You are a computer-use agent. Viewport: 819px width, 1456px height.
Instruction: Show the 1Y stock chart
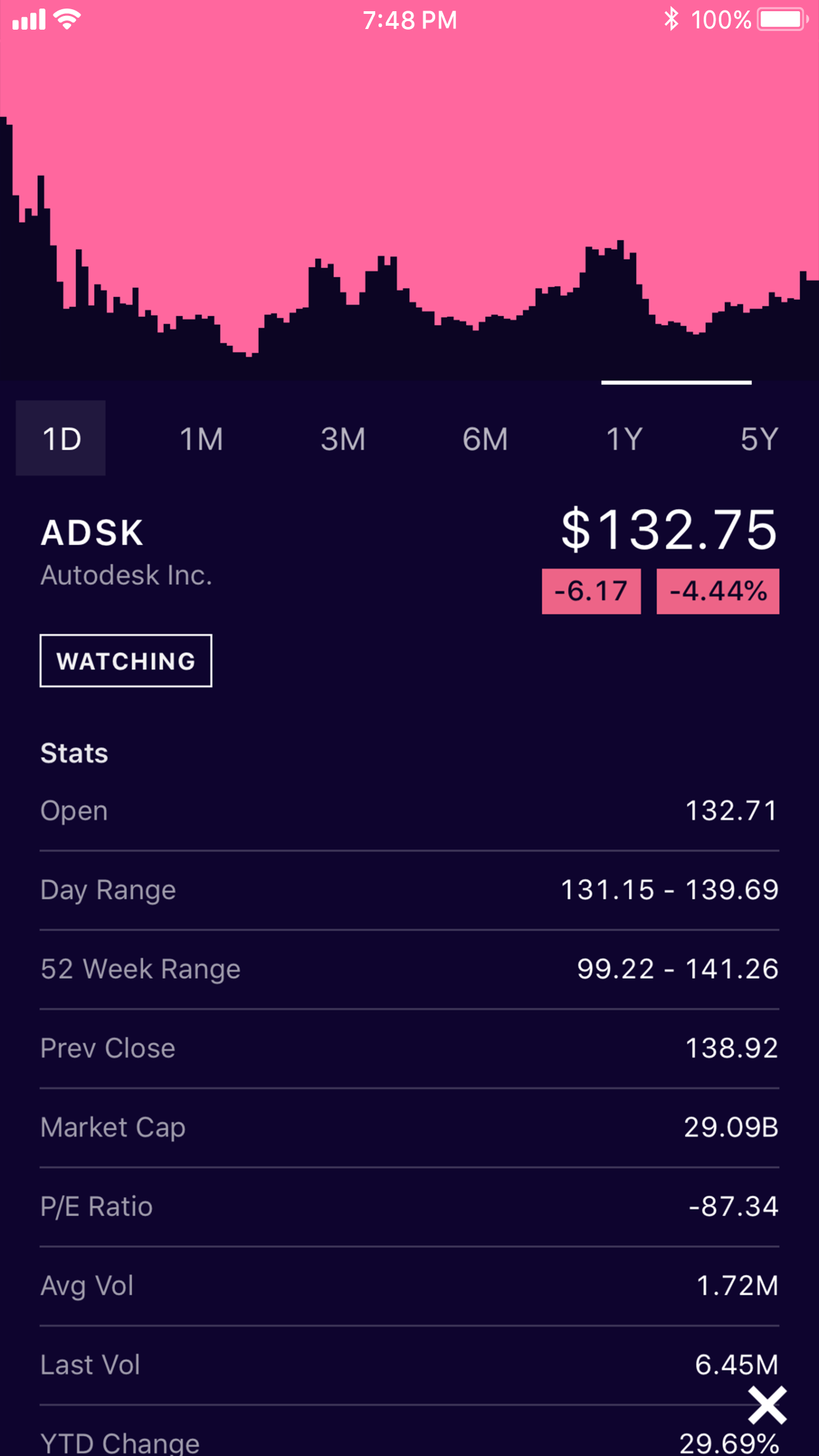(623, 438)
